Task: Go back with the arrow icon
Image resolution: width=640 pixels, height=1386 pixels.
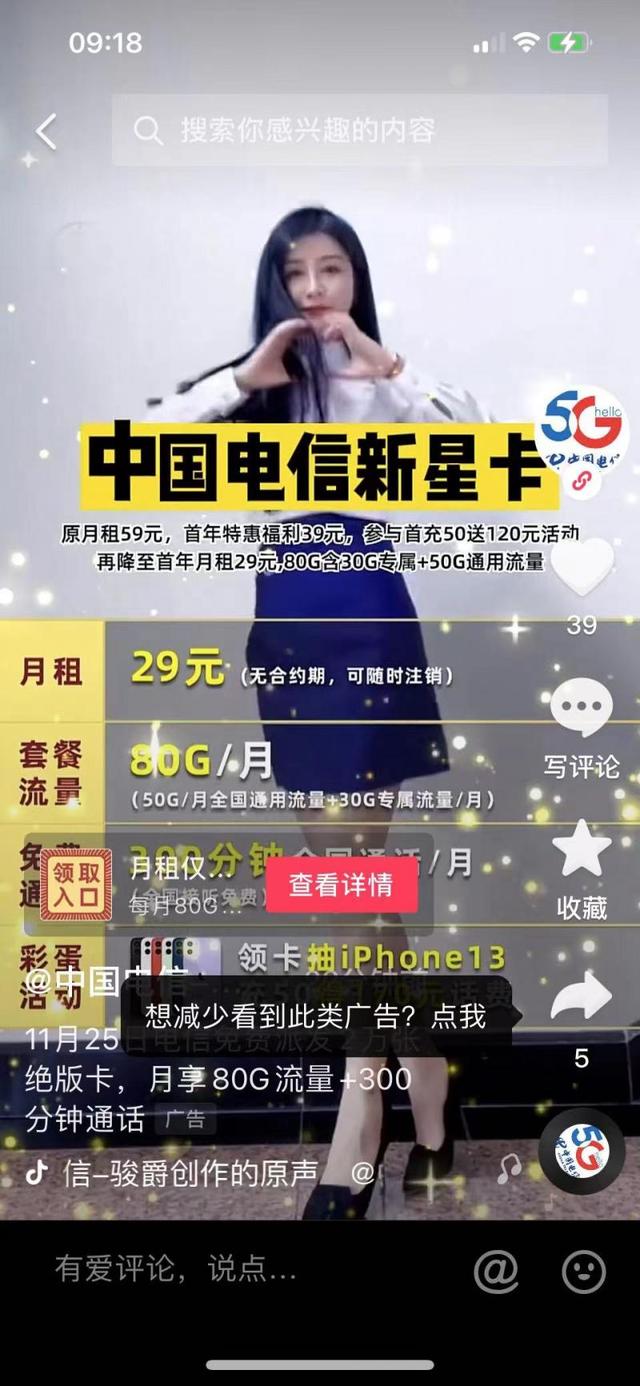Action: (46, 131)
